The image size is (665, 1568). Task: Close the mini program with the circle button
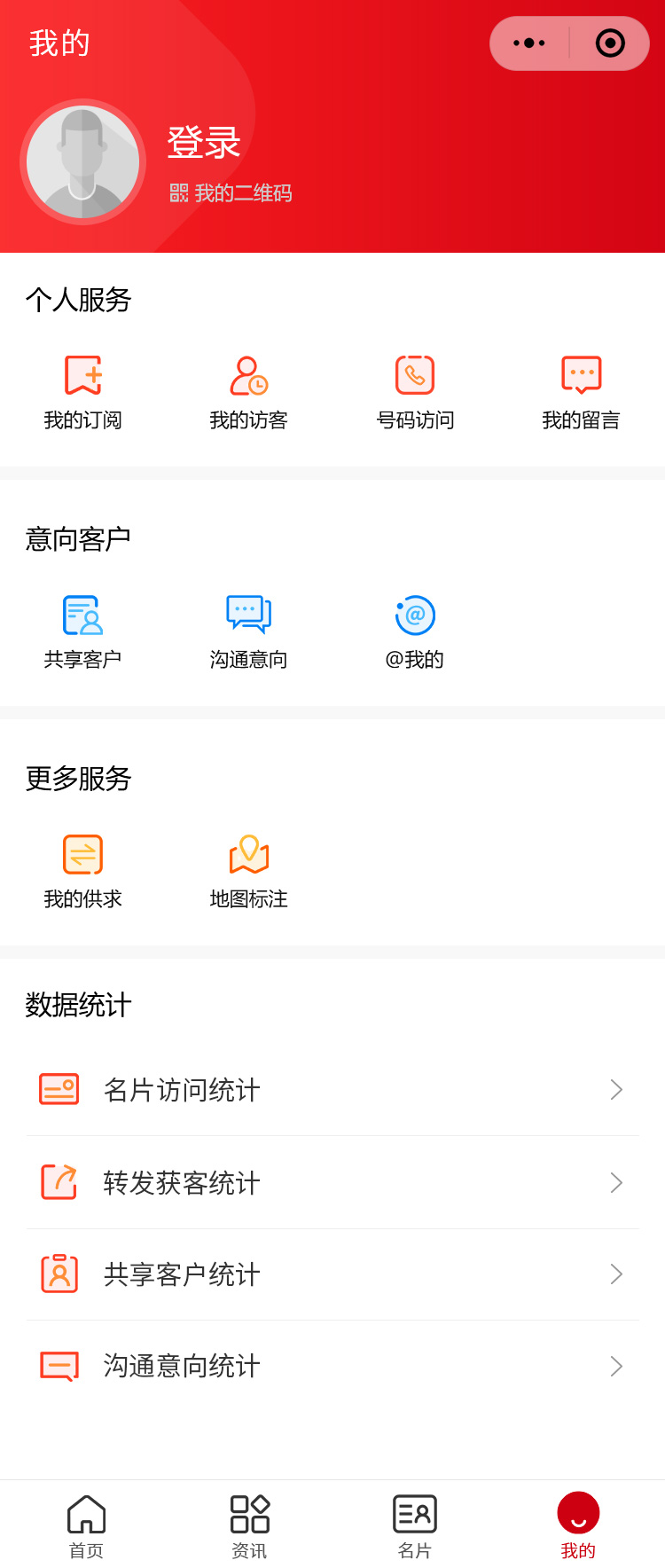[x=610, y=43]
